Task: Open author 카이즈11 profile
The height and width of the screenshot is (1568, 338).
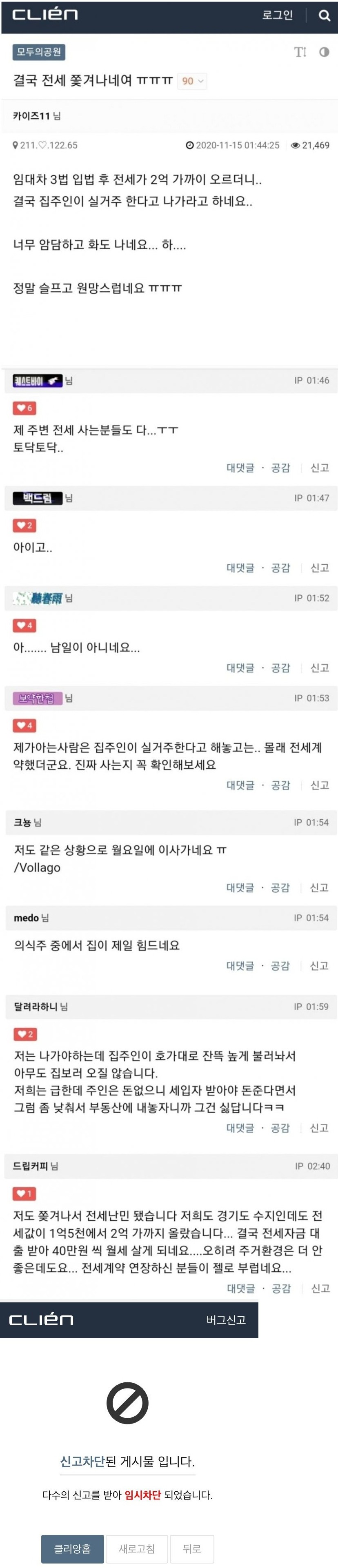Action: click(31, 115)
